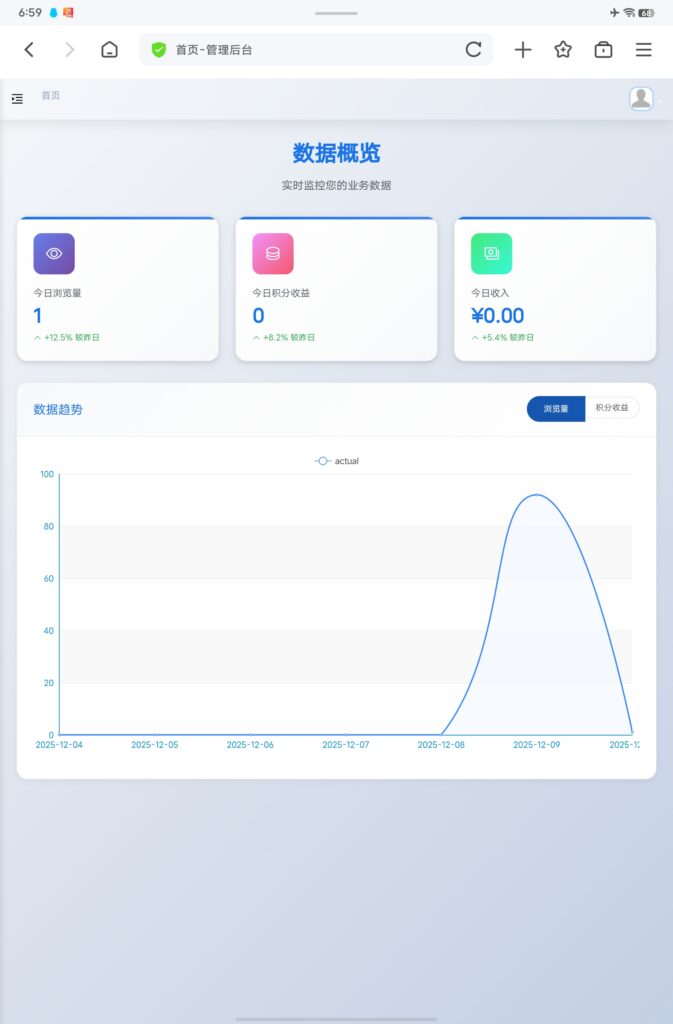Tap the address bar showing 首页-管理后台
The image size is (673, 1024).
[x=300, y=50]
